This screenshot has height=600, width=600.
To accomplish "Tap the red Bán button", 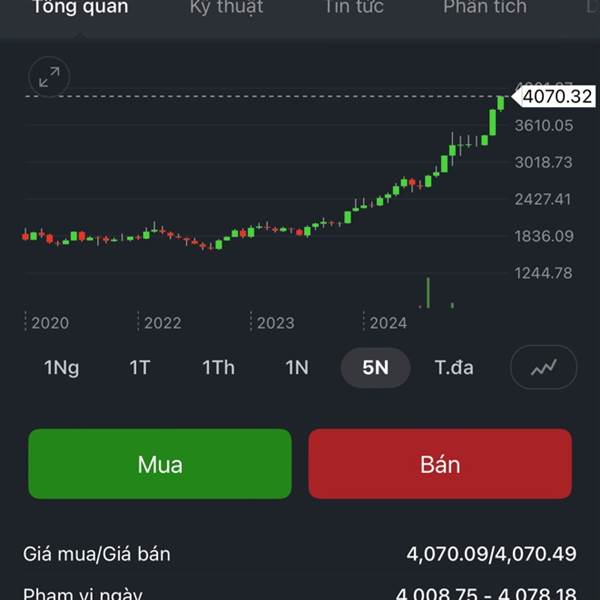I will coord(440,464).
